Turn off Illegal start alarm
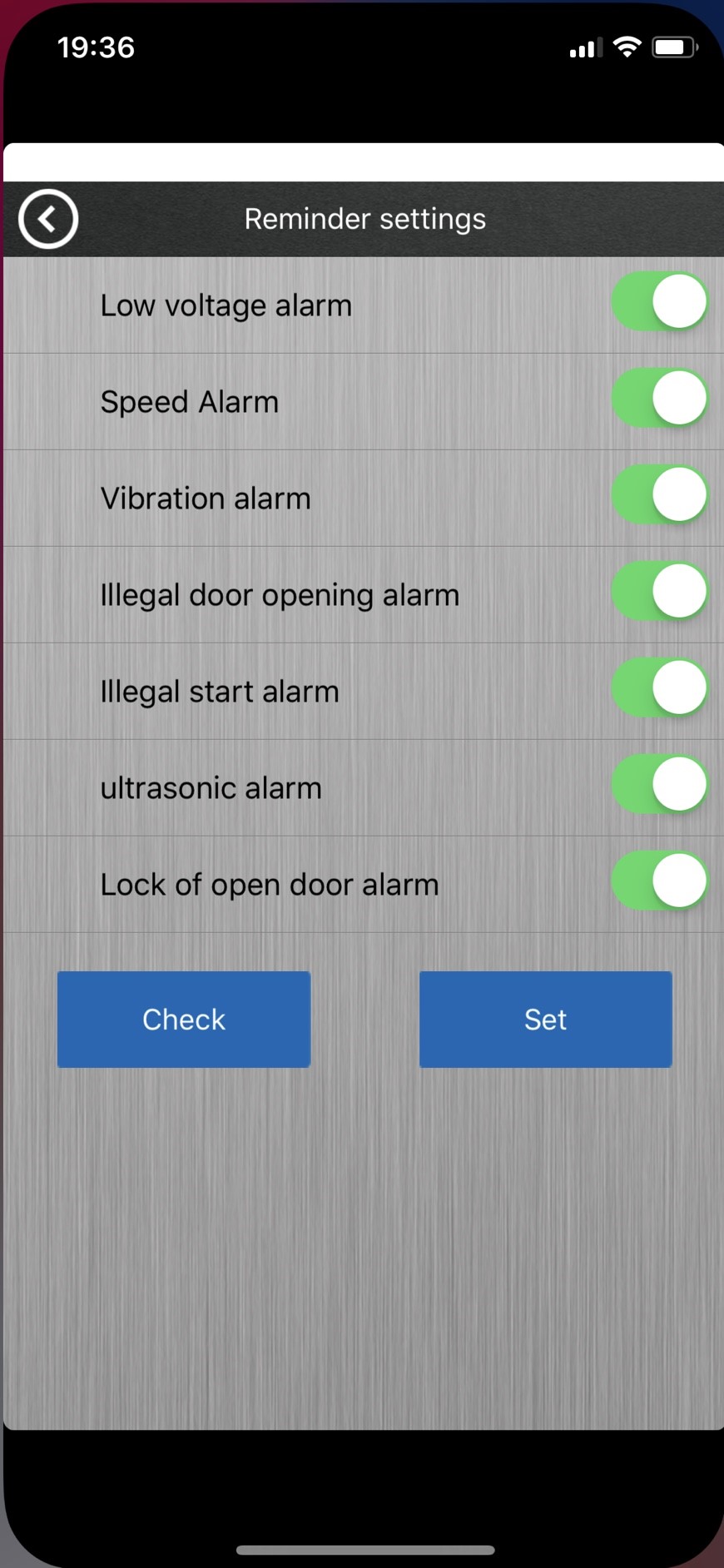Screen dimensions: 724x1568 (x=659, y=687)
